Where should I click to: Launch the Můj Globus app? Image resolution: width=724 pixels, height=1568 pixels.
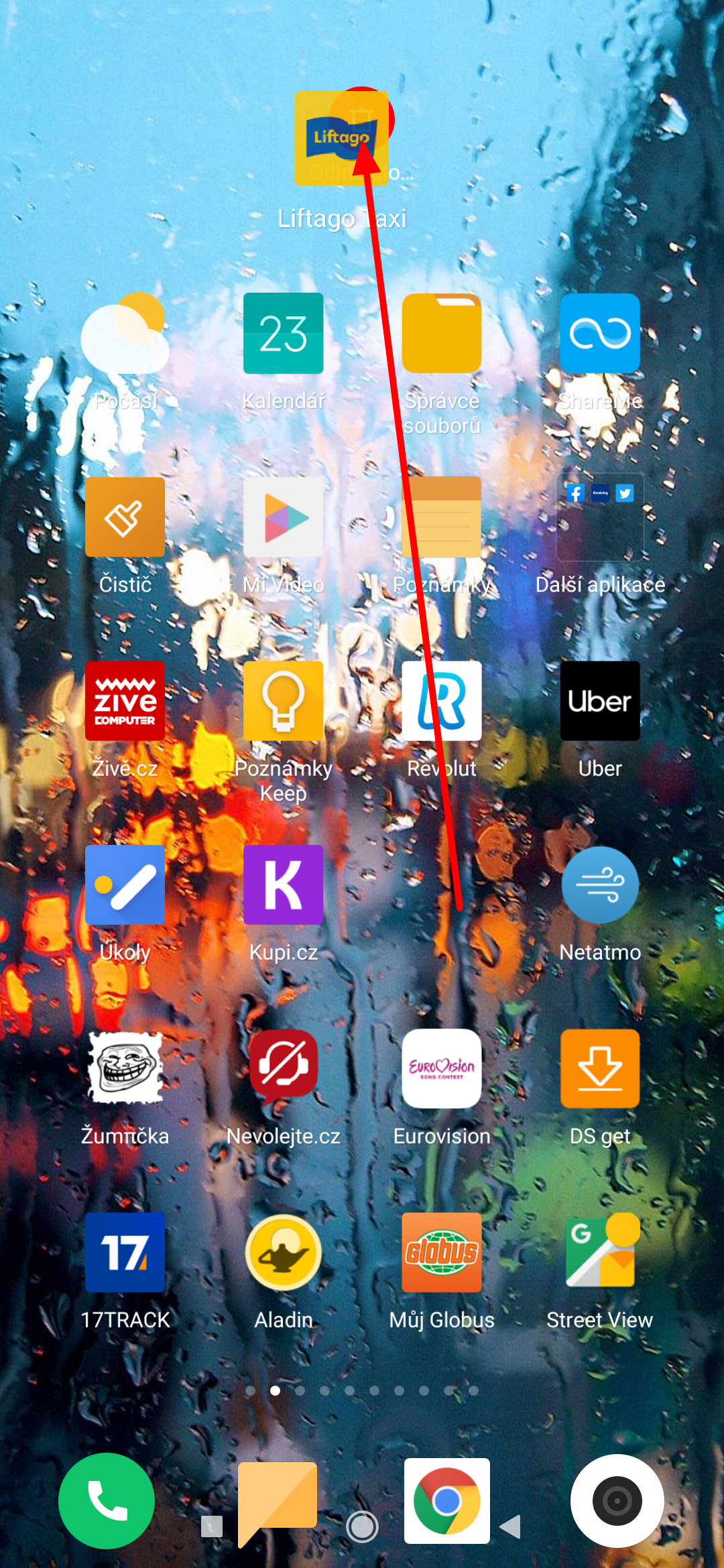[x=442, y=1252]
